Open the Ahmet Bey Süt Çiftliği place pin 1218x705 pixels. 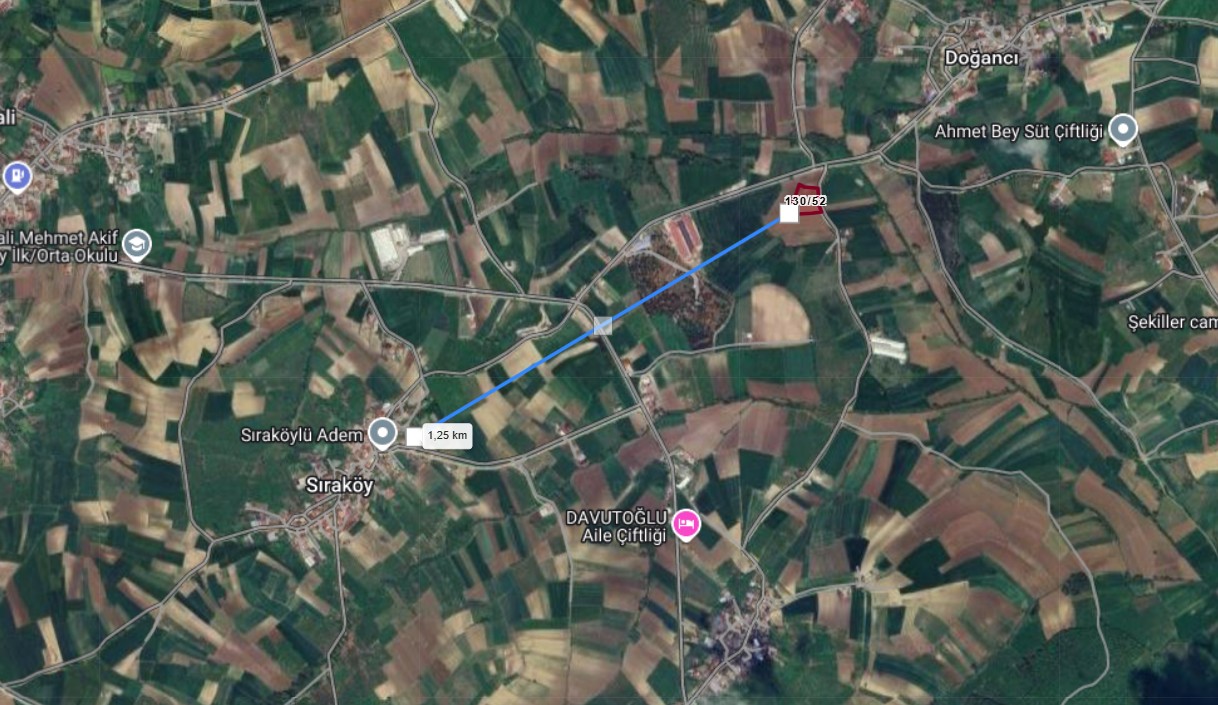(x=1125, y=129)
